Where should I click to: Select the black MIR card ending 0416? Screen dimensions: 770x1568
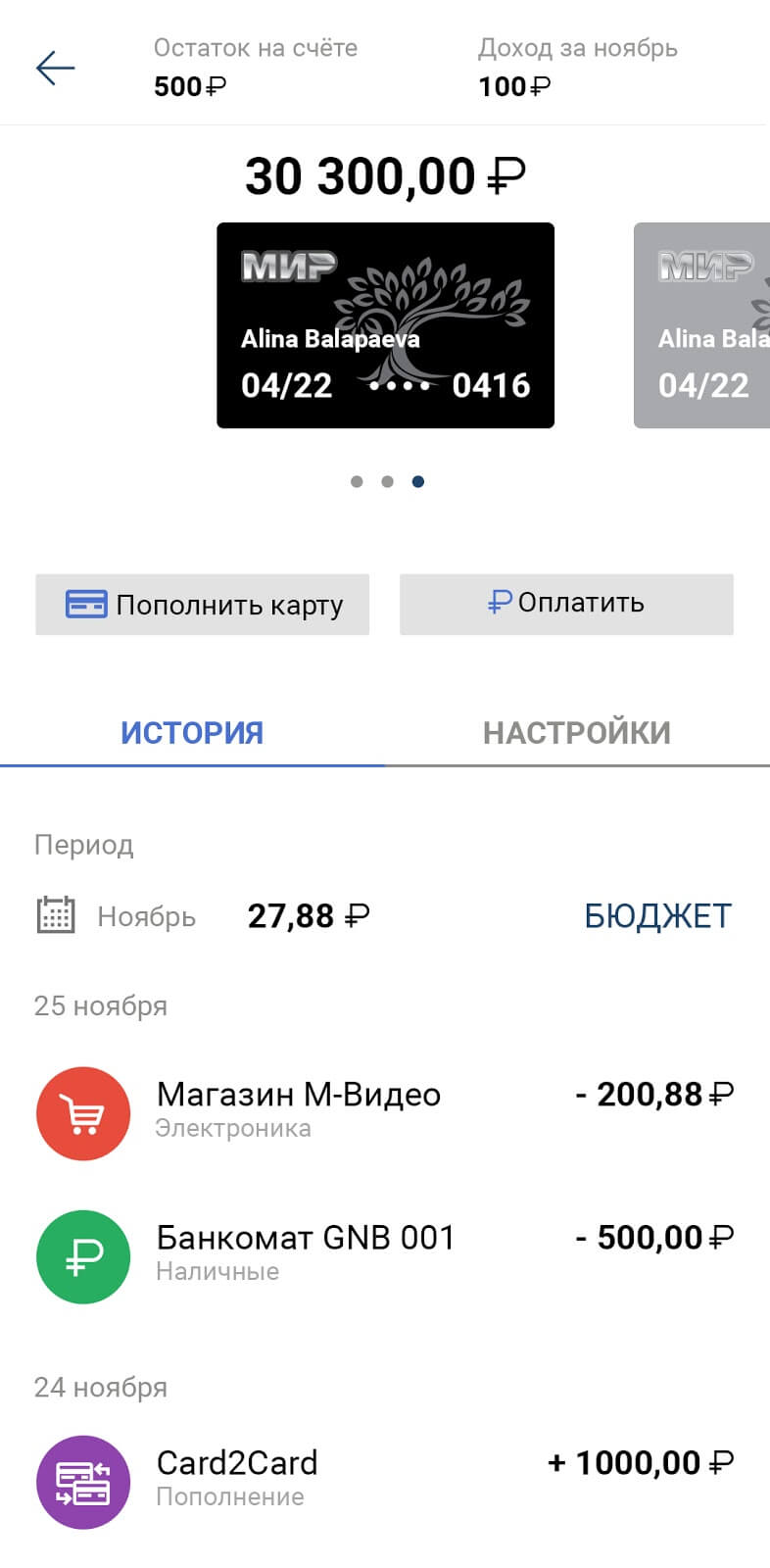[385, 325]
